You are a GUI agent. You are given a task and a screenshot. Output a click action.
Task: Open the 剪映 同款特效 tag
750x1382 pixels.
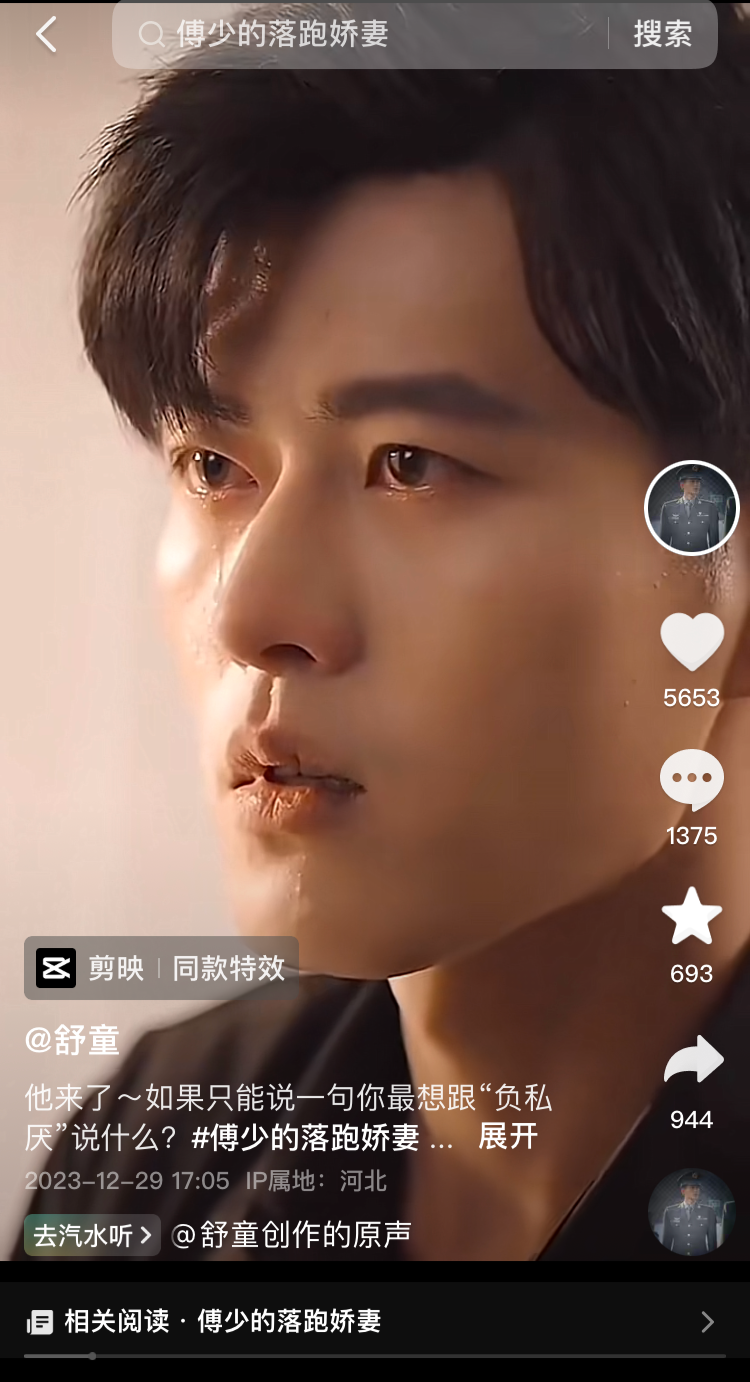click(161, 968)
